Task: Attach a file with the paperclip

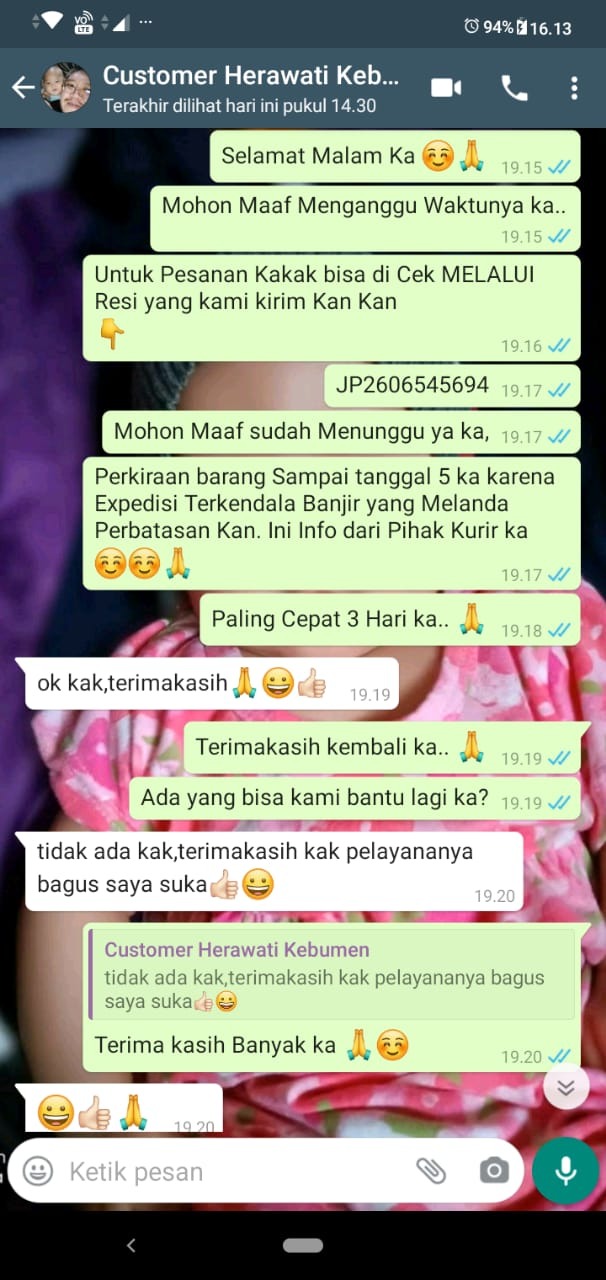Action: click(x=431, y=1171)
